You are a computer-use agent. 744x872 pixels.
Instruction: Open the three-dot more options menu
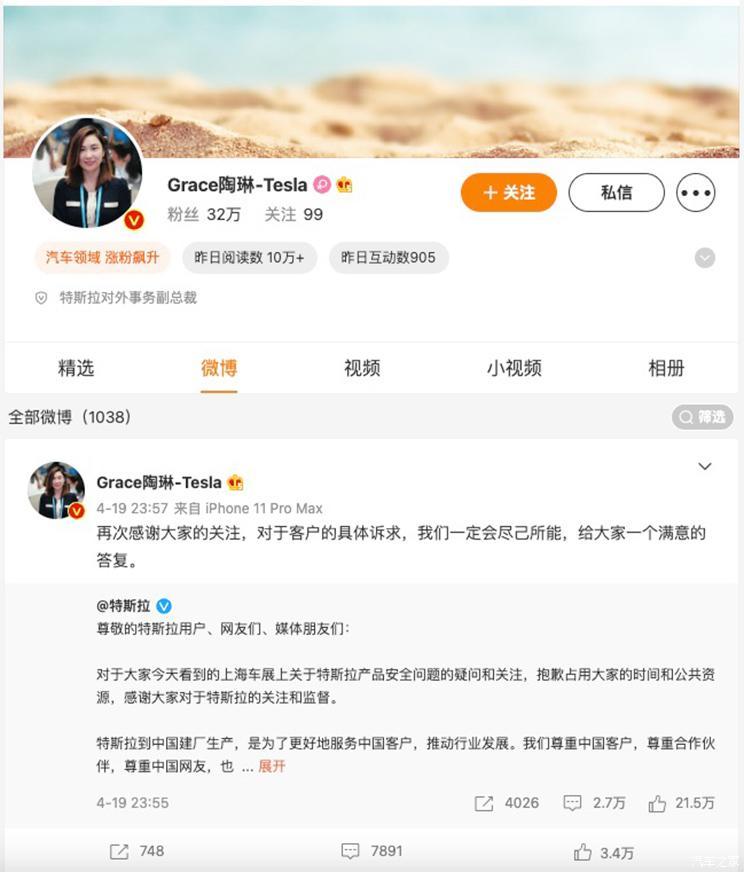point(695,193)
